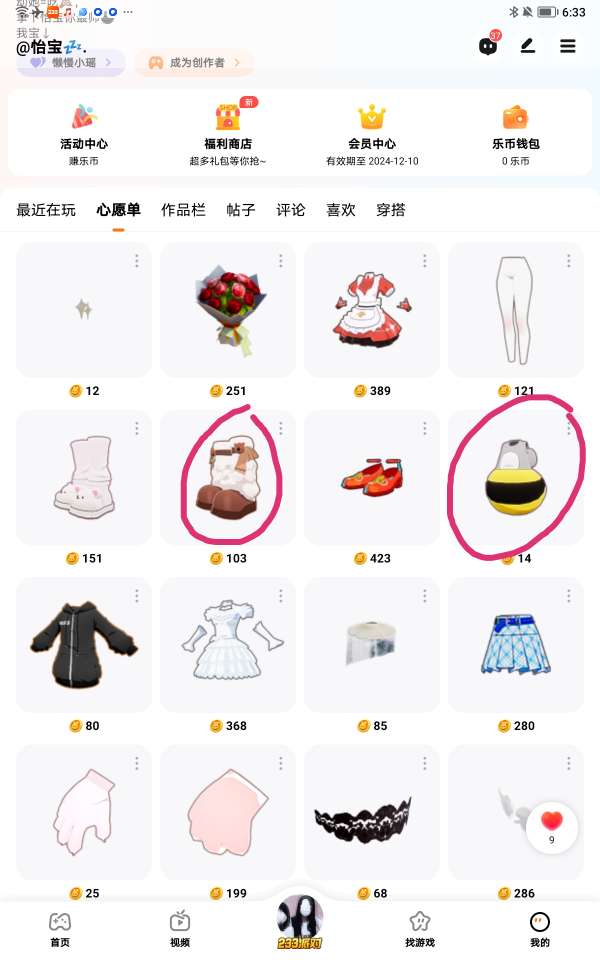Switch to the 作品栏 tab
600x960 pixels.
[x=183, y=210]
